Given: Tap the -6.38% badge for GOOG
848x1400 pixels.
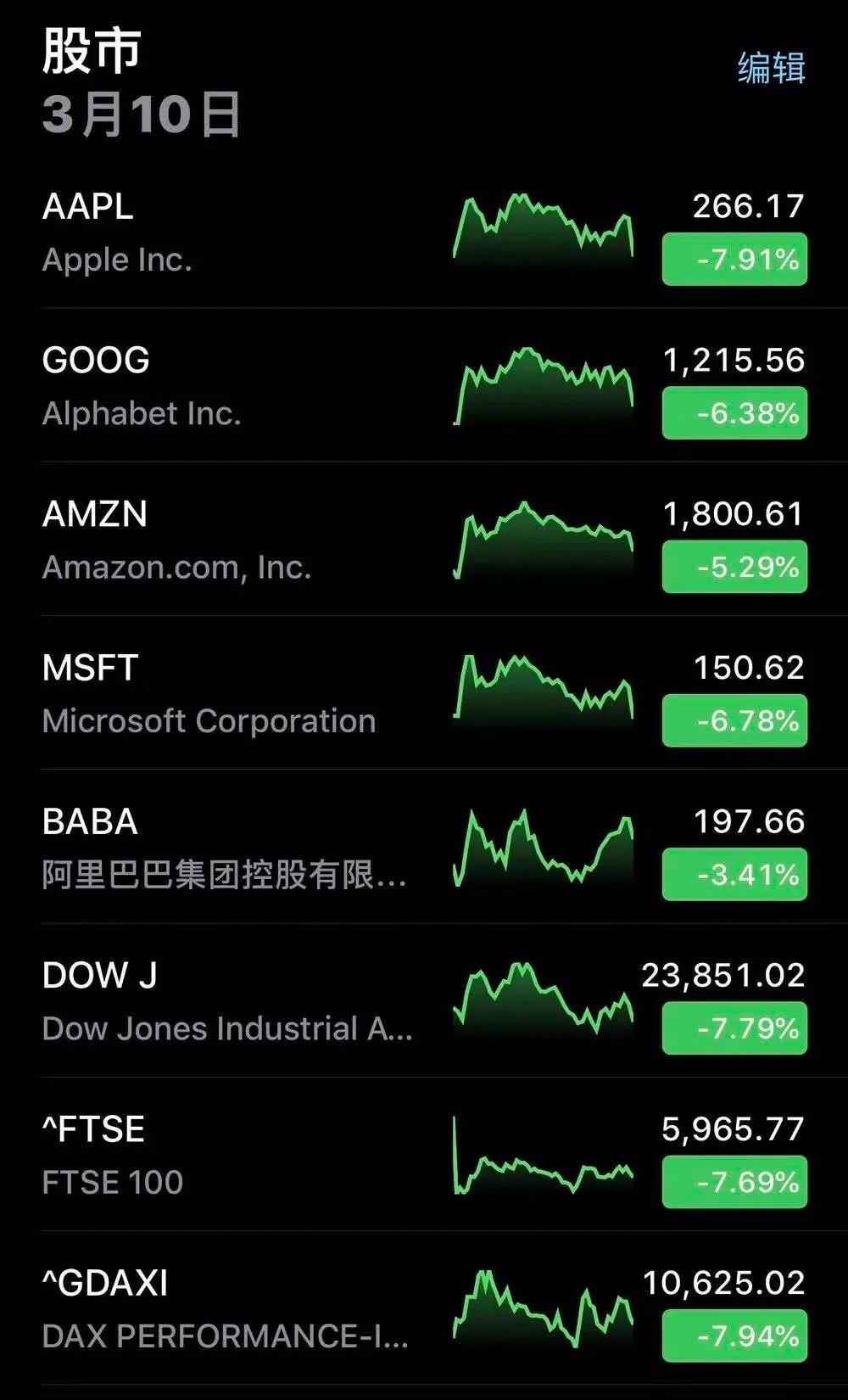Looking at the screenshot, I should pyautogui.click(x=734, y=413).
